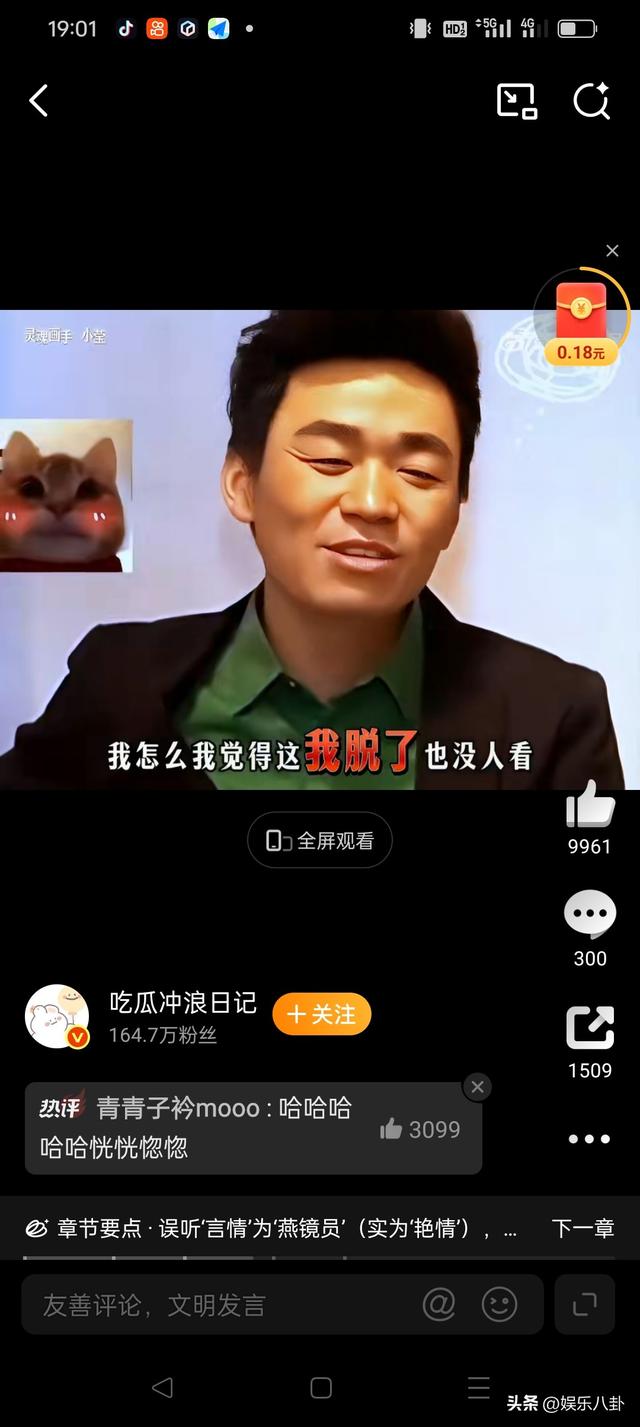Dismiss the hot comment card
This screenshot has width=640, height=1427.
(477, 1087)
